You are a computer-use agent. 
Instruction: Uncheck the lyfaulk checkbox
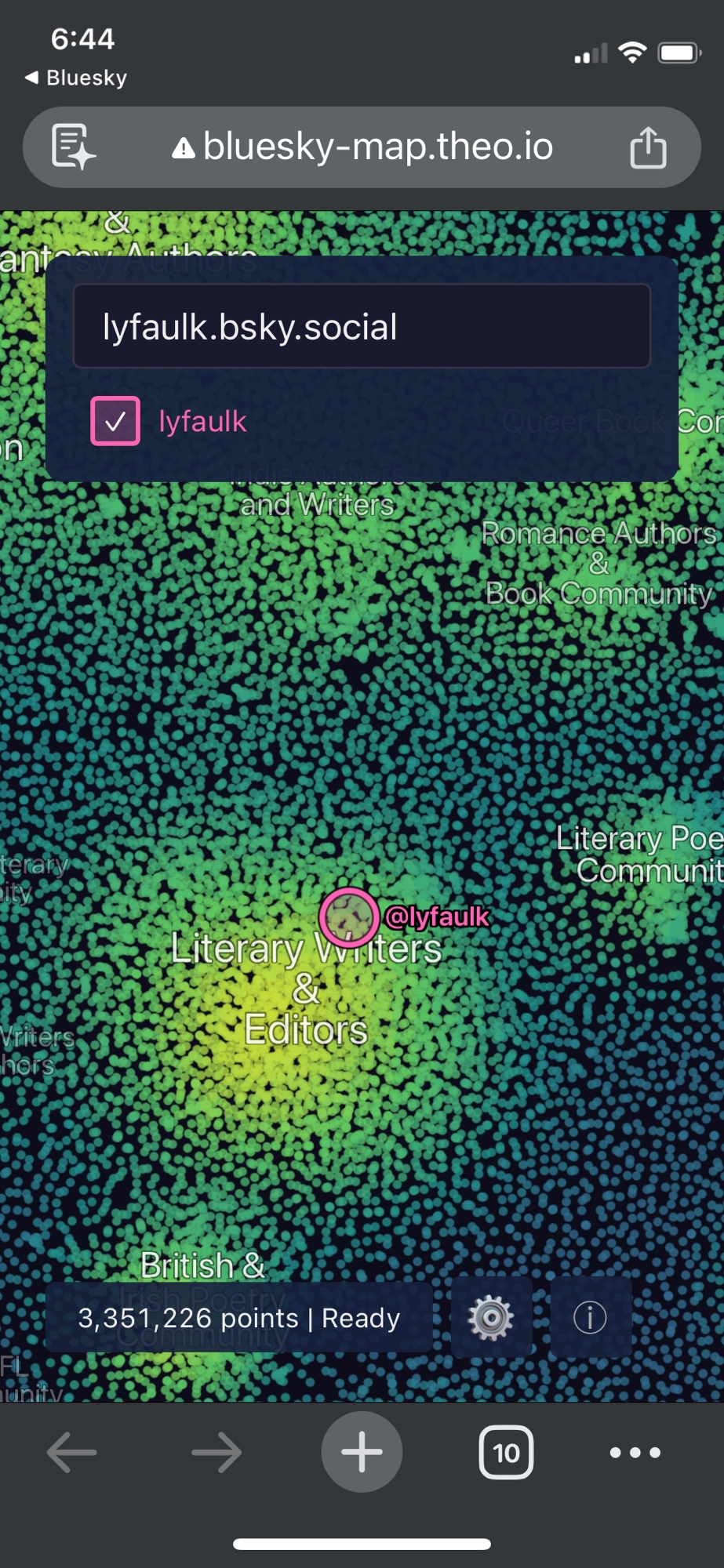115,421
